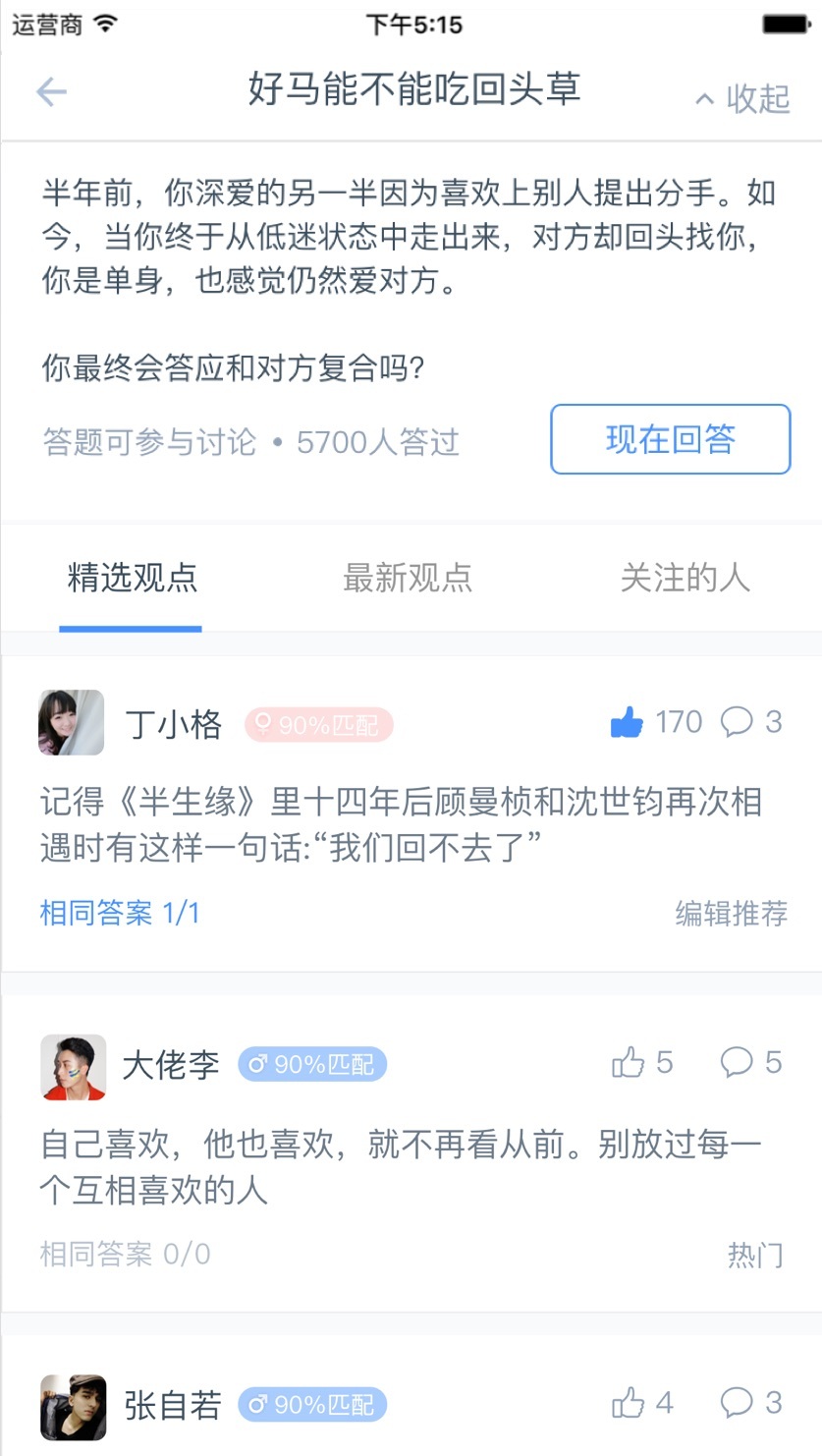822x1456 pixels.
Task: Open comments on 张自若's answer
Action: click(x=738, y=1403)
